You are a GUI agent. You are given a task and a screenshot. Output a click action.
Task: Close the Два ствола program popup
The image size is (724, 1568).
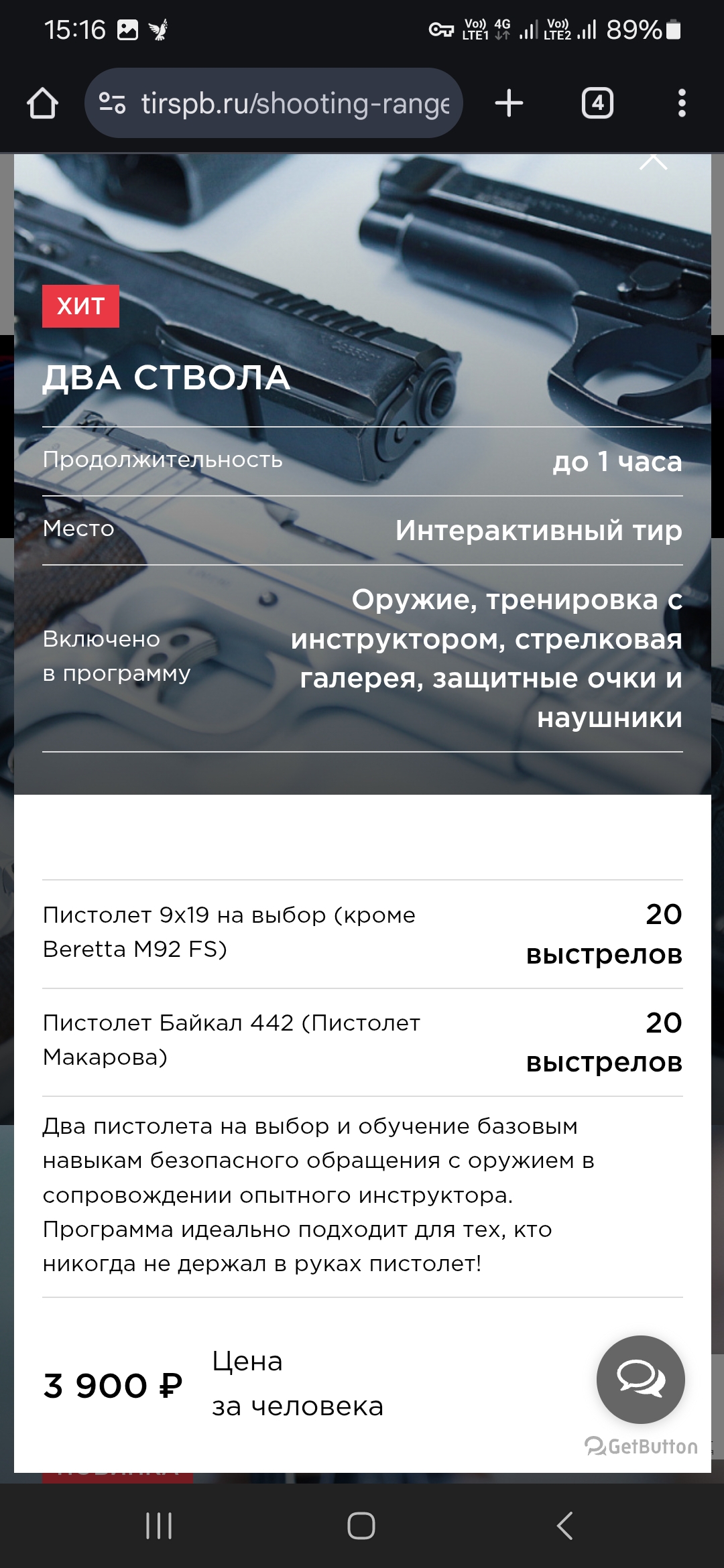(654, 162)
